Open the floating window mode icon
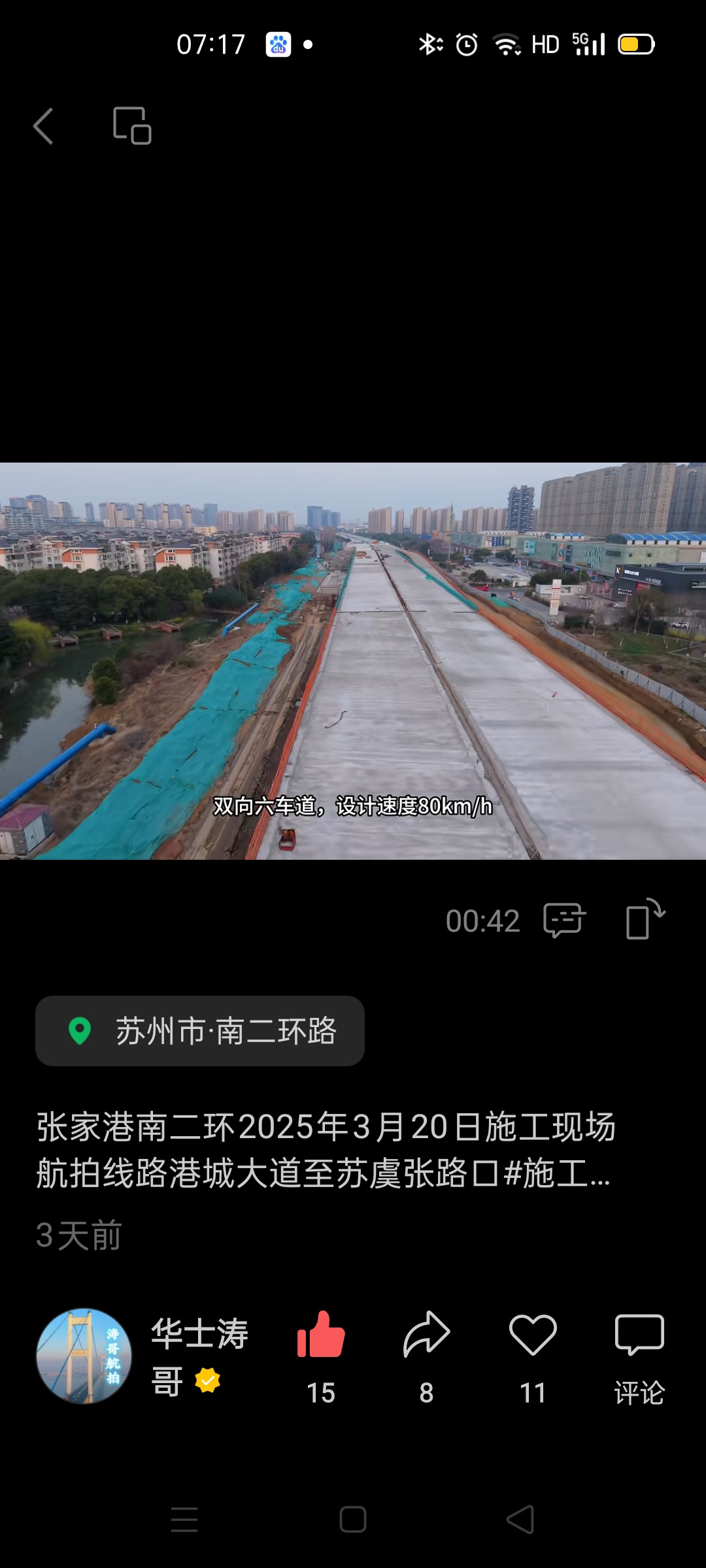706x1568 pixels. [132, 125]
